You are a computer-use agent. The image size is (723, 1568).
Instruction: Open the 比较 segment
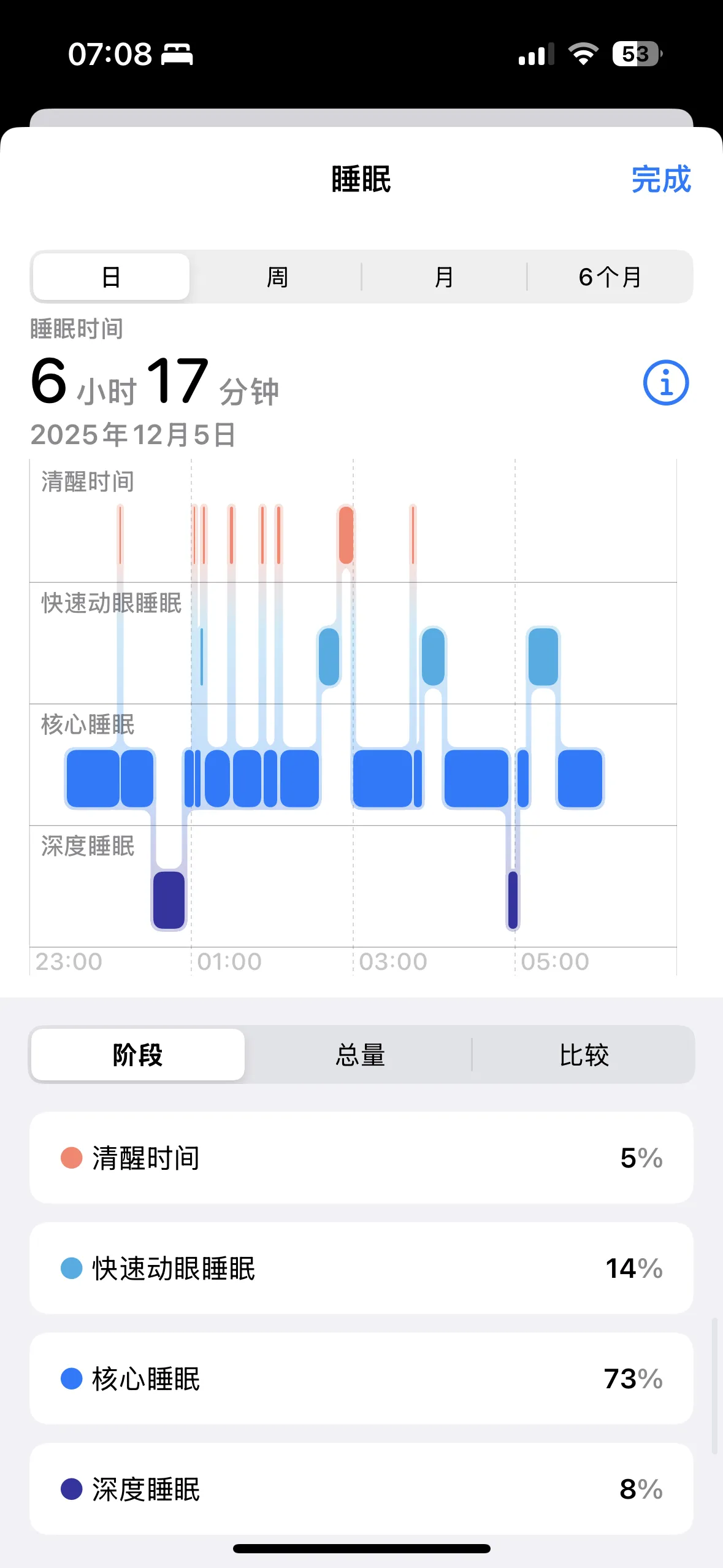583,1055
